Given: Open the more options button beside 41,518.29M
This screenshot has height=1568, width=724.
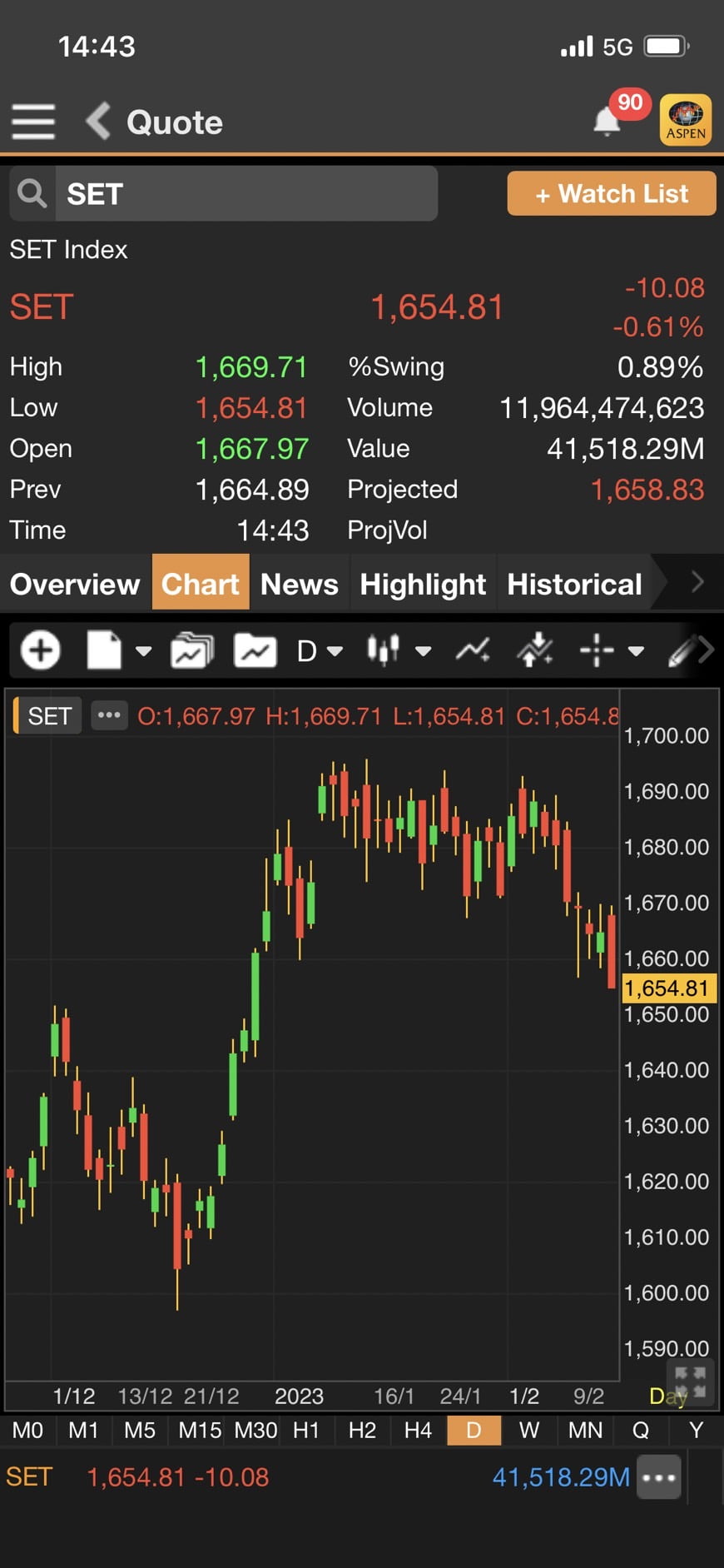Looking at the screenshot, I should [x=659, y=1477].
